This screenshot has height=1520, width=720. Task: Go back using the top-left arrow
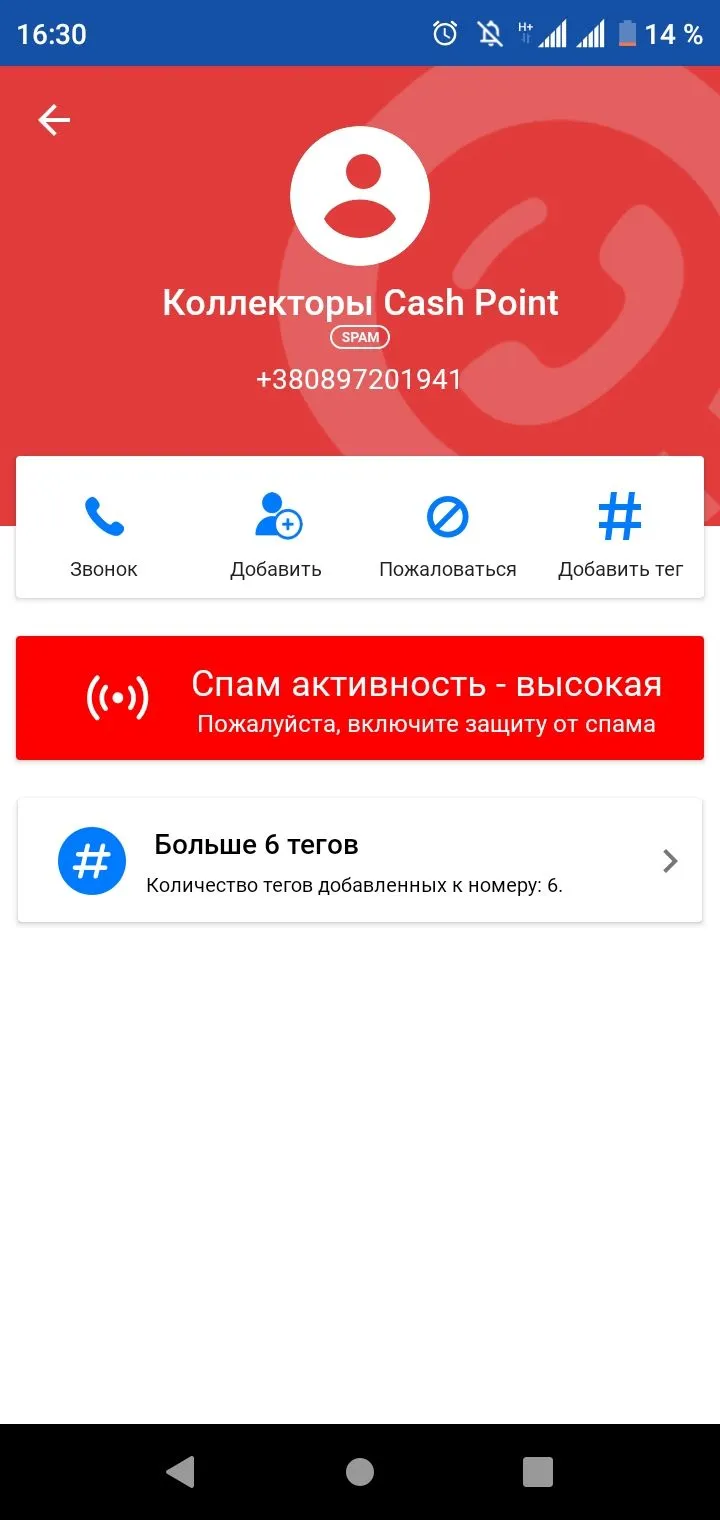(54, 121)
